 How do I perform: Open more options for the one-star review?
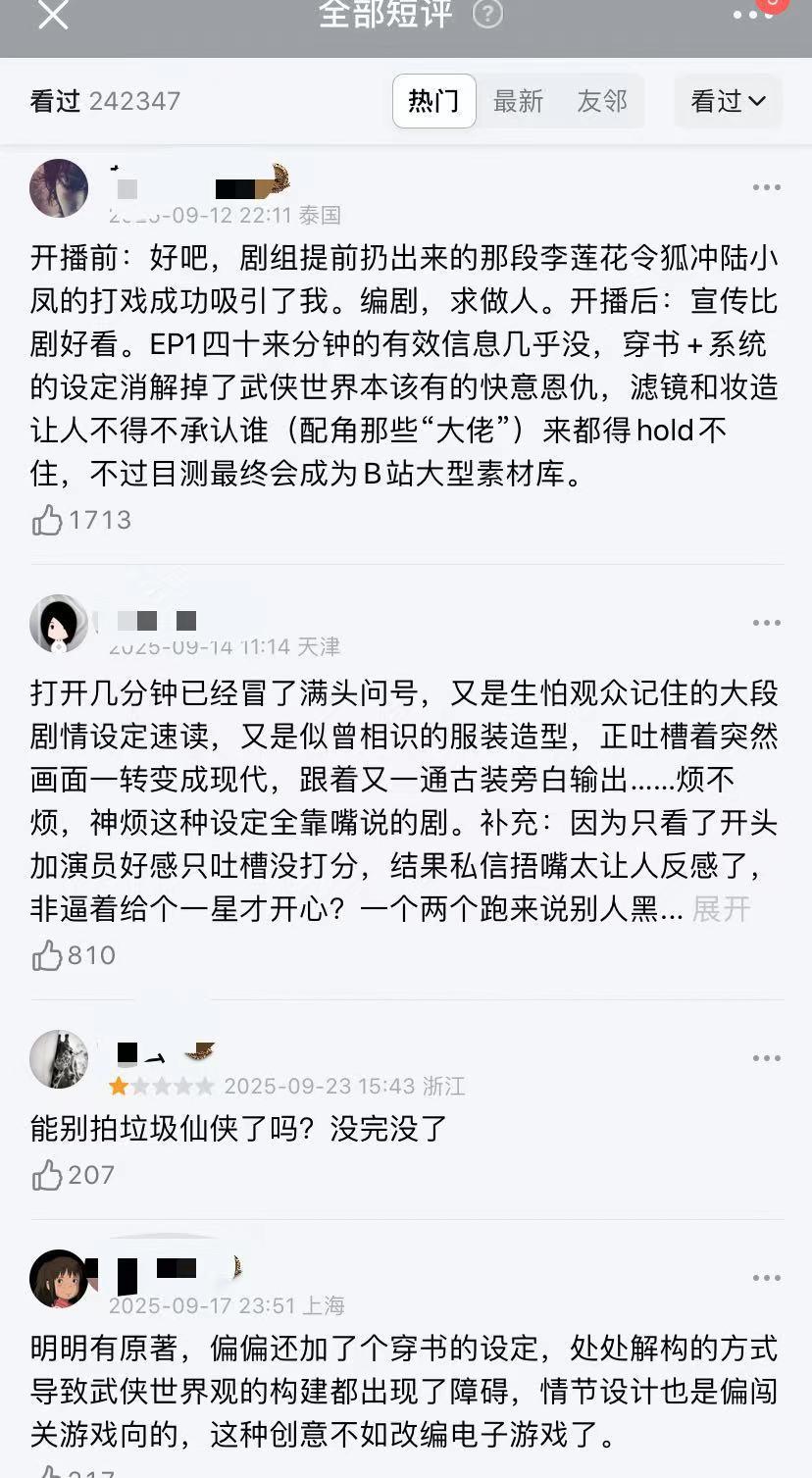click(x=766, y=1059)
